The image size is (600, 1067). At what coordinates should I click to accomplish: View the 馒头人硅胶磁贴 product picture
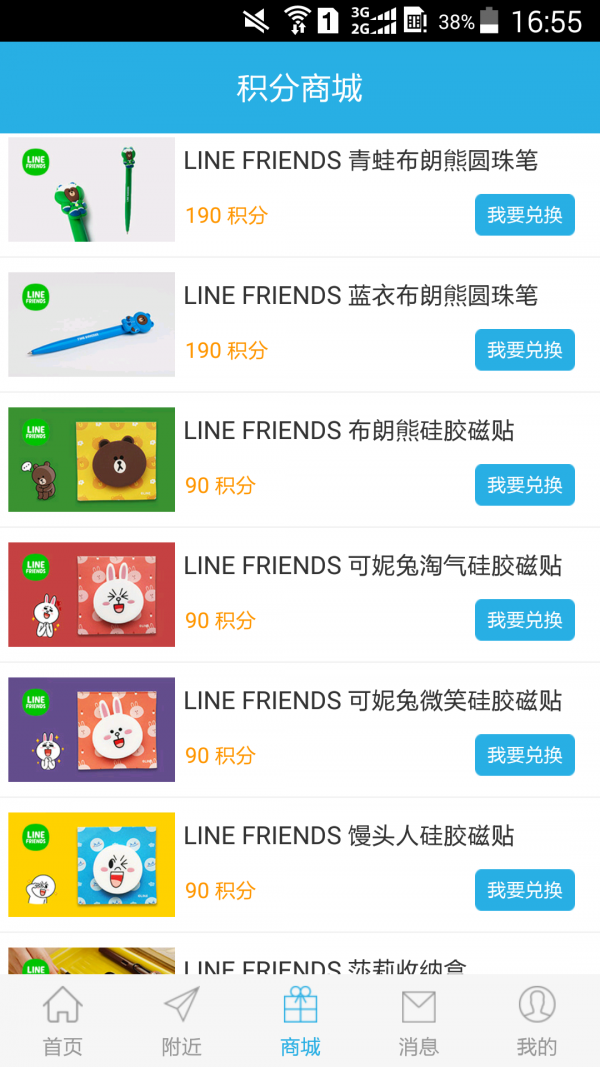click(x=92, y=865)
